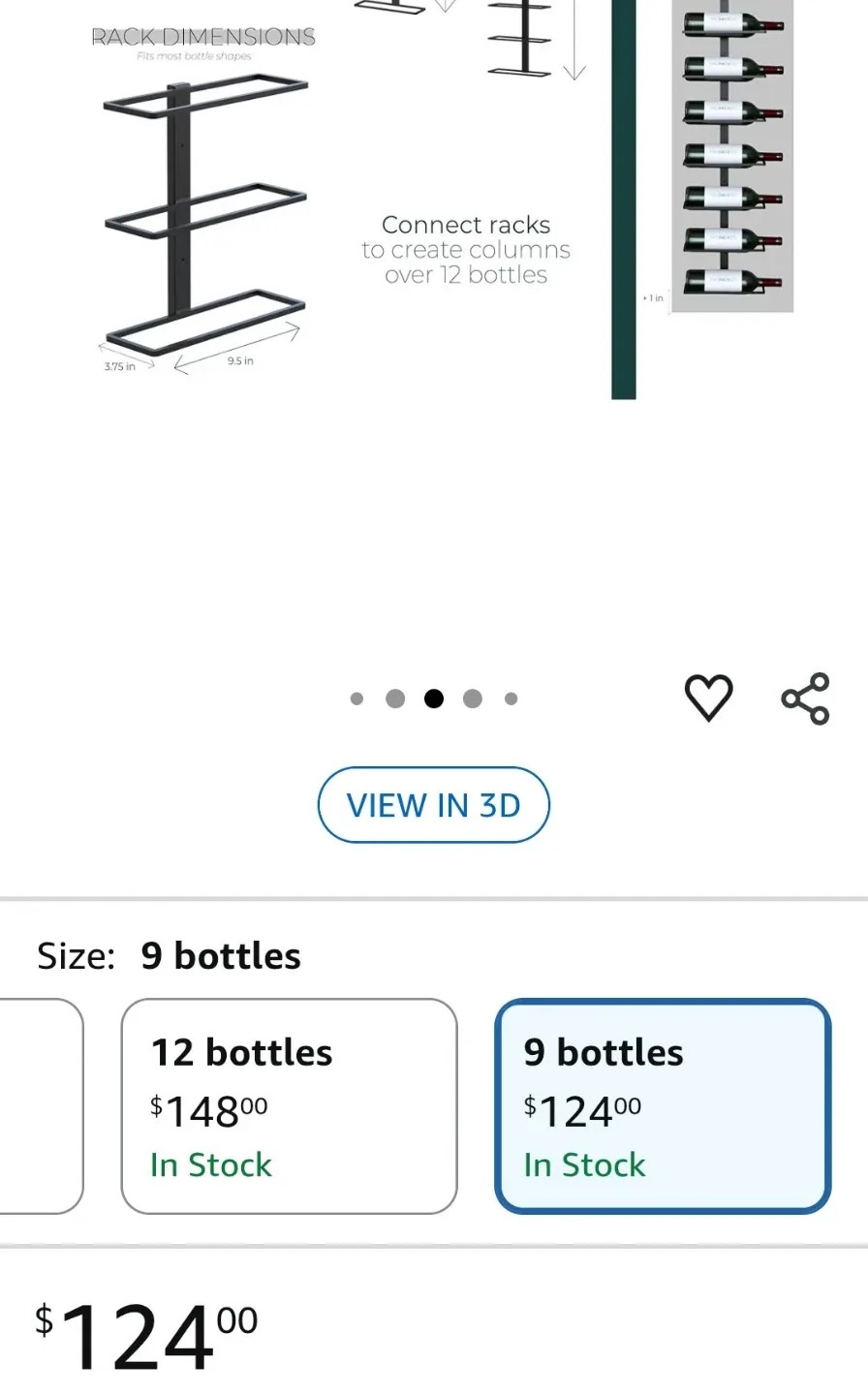The width and height of the screenshot is (868, 1395).
Task: Click the share icon to send product link
Action: (805, 697)
